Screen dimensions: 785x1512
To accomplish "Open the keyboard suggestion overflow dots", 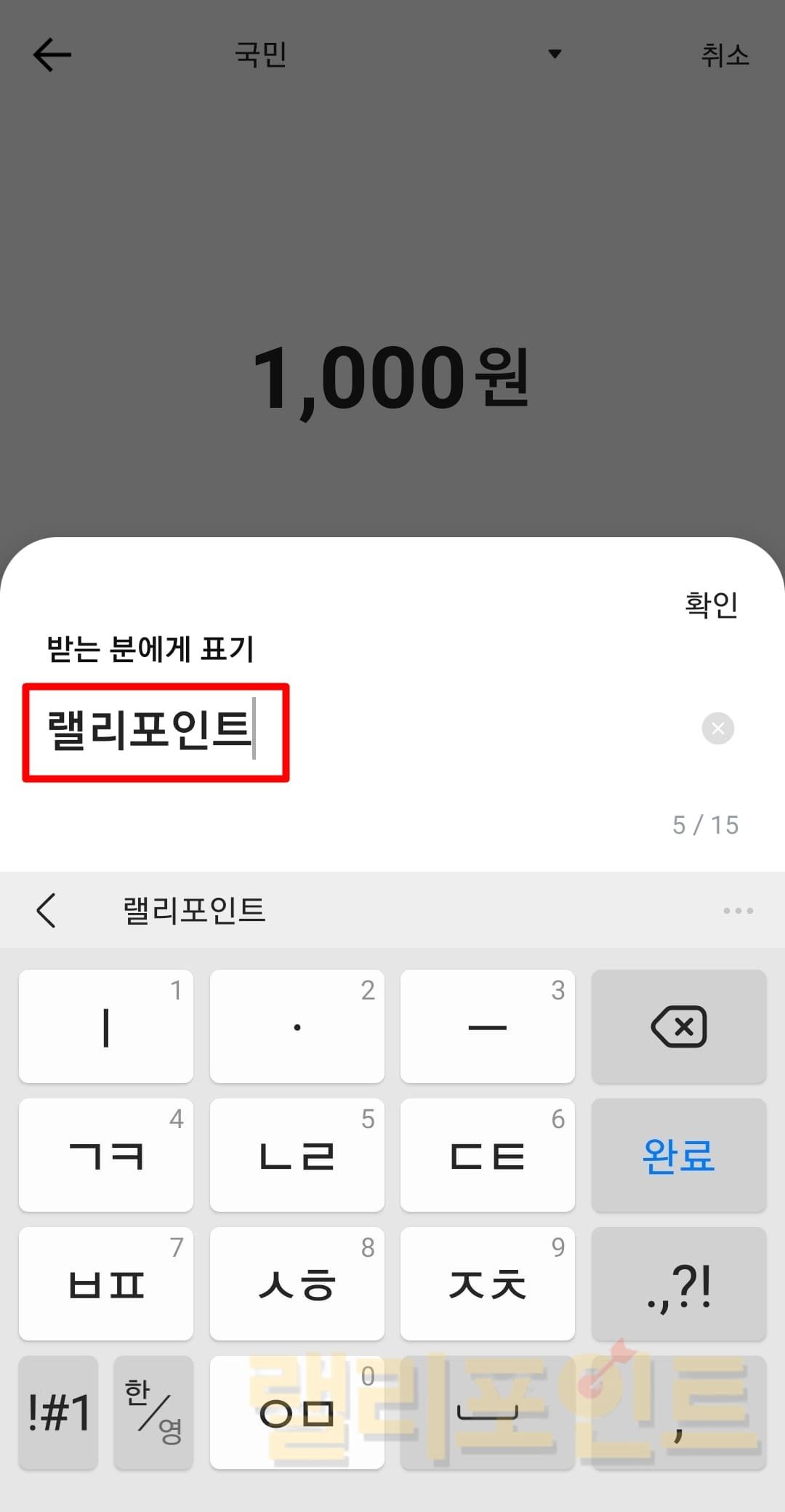I will (738, 910).
